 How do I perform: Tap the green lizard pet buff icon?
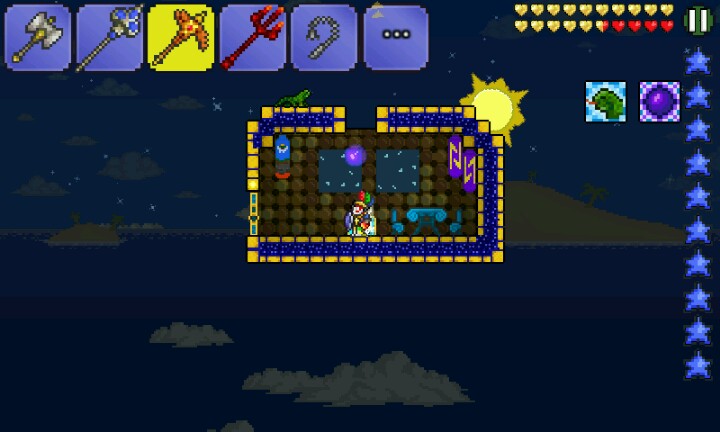click(605, 102)
